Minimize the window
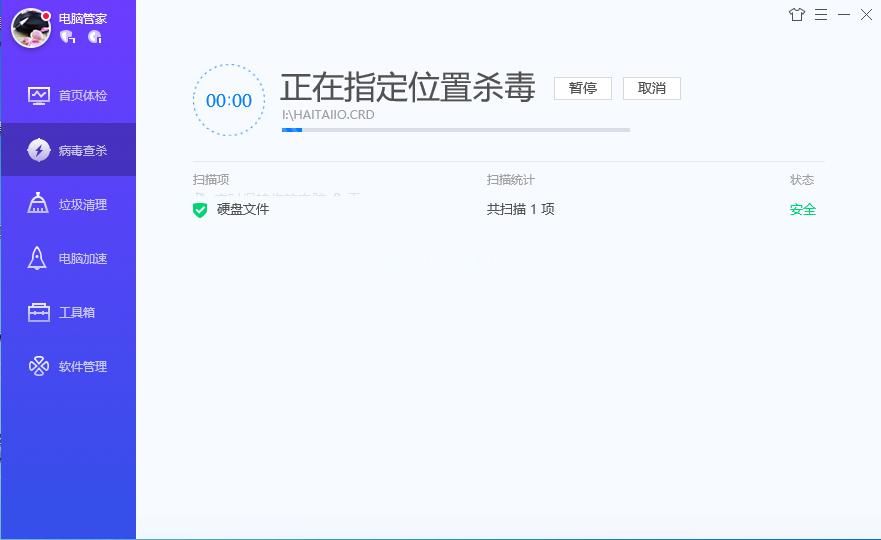This screenshot has height=540, width=881. [x=844, y=15]
